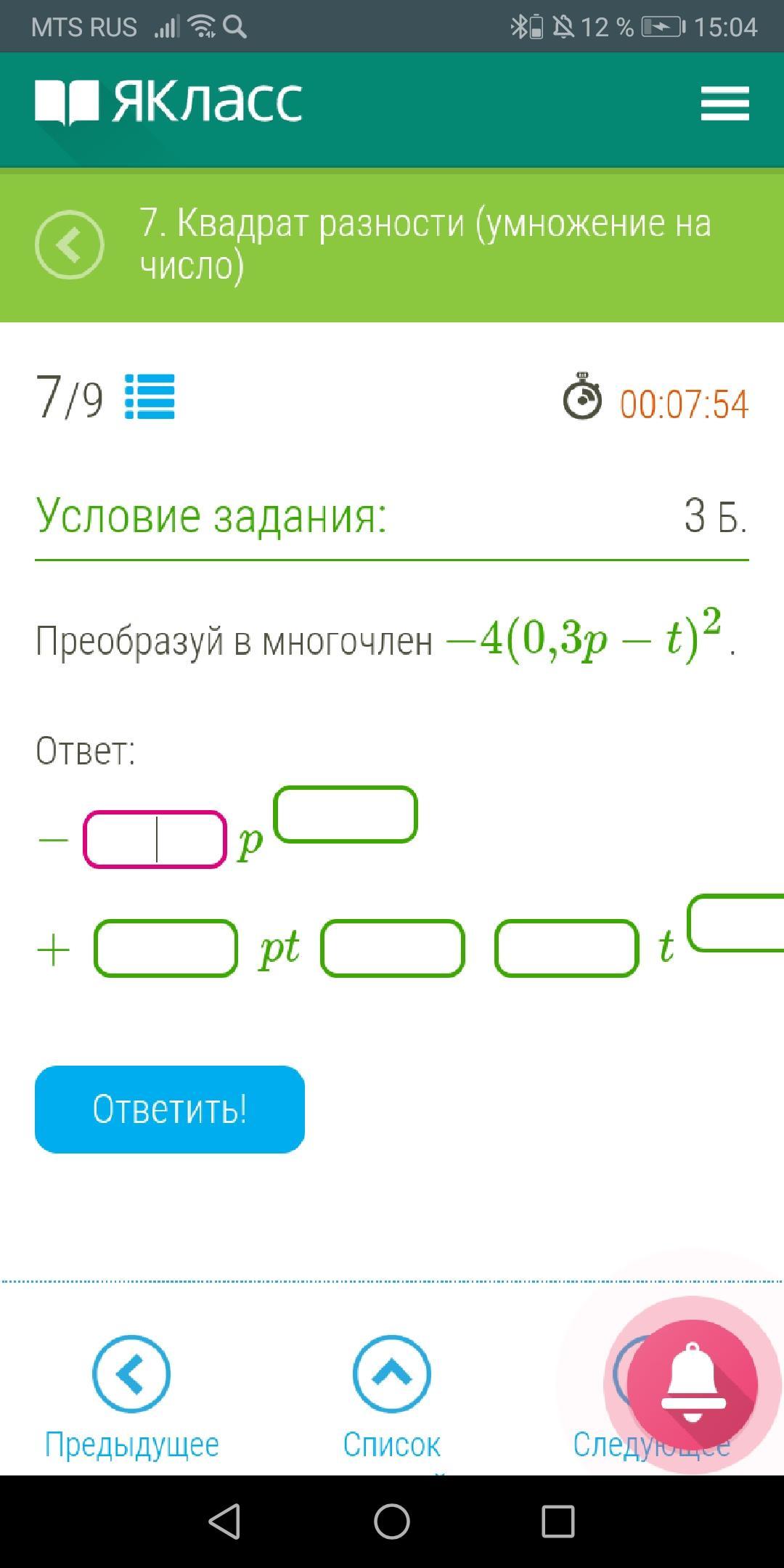Go back using the circled arrow
This screenshot has width=784, height=1568.
coord(69,245)
